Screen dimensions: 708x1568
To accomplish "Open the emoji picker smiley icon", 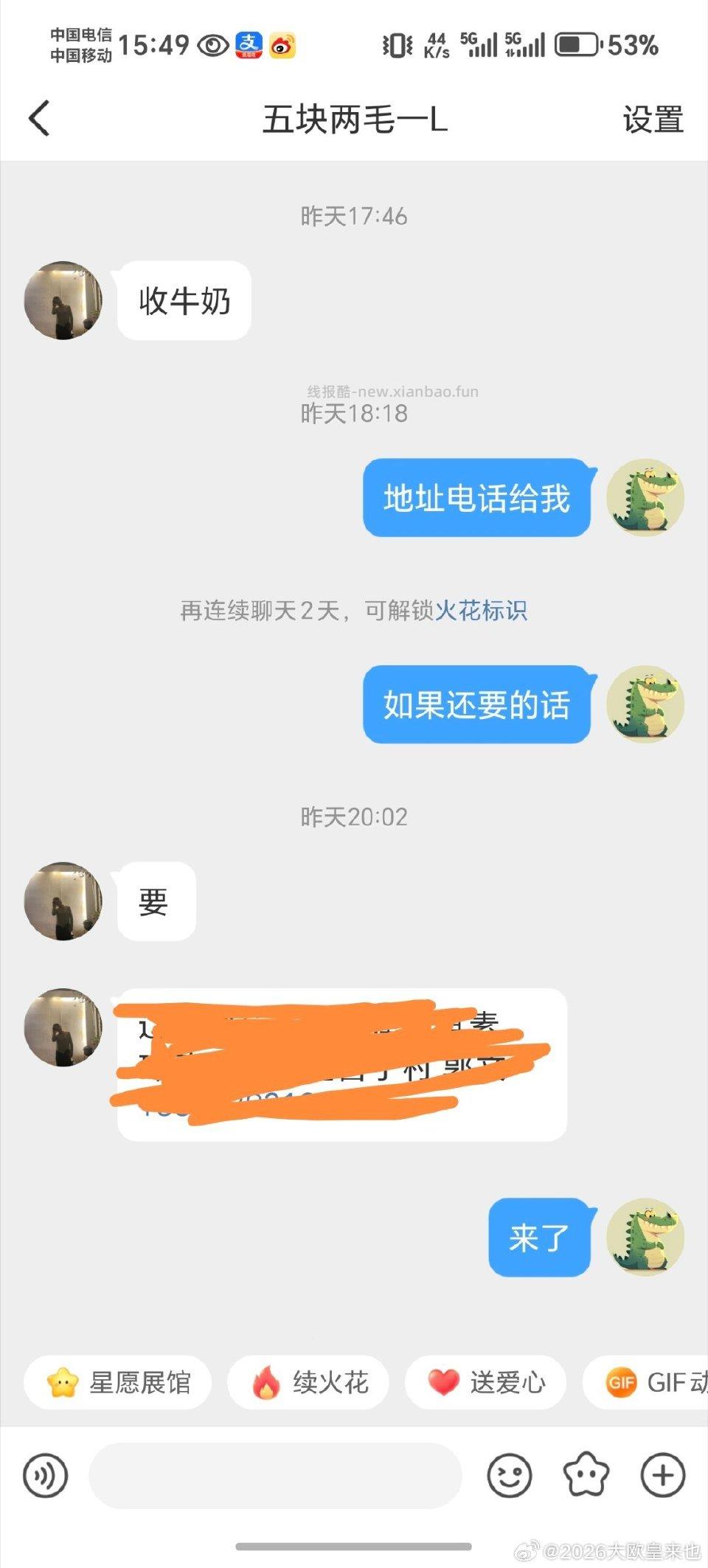I will coord(511,1476).
